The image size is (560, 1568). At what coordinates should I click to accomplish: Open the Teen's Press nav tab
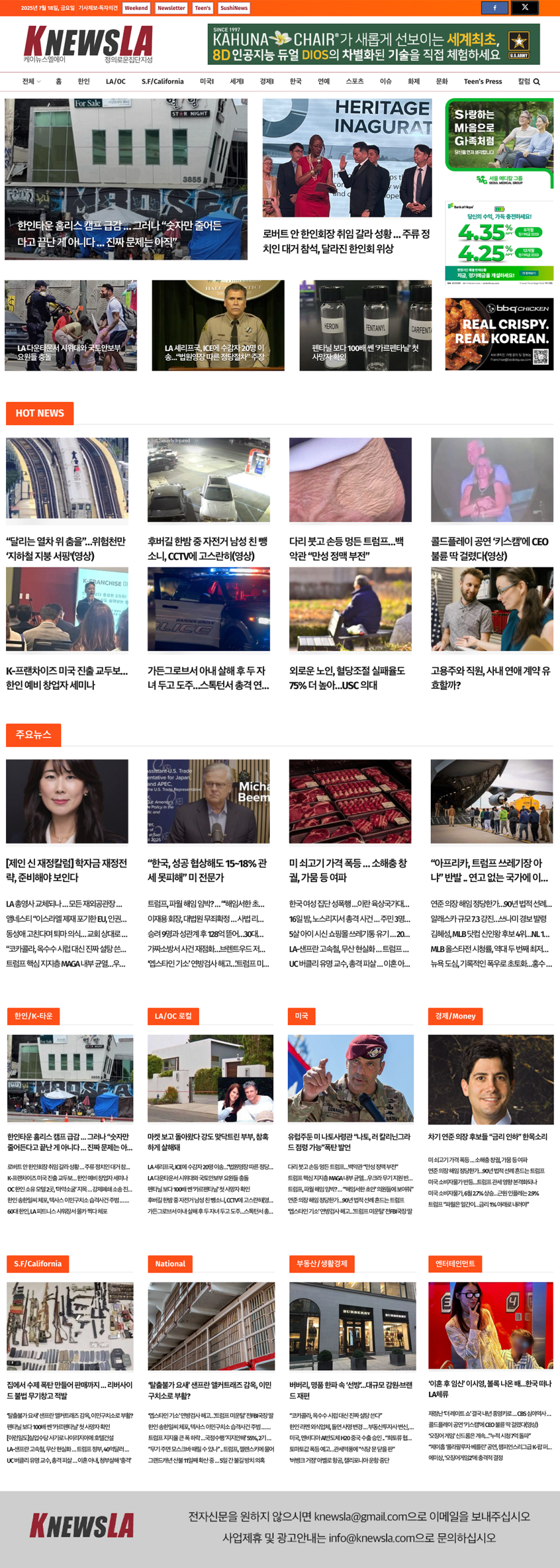click(482, 81)
